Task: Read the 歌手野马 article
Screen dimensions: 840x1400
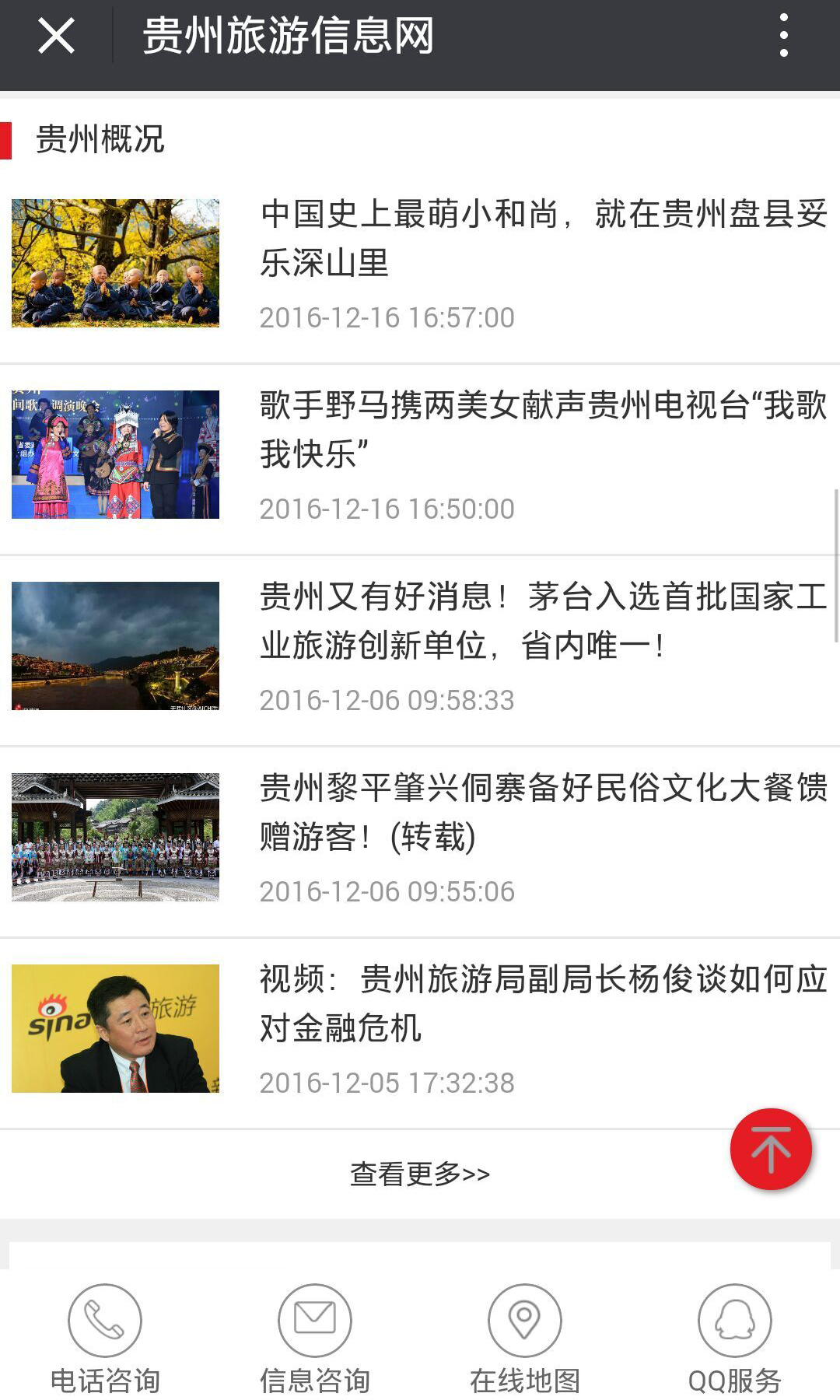Action: 543,429
